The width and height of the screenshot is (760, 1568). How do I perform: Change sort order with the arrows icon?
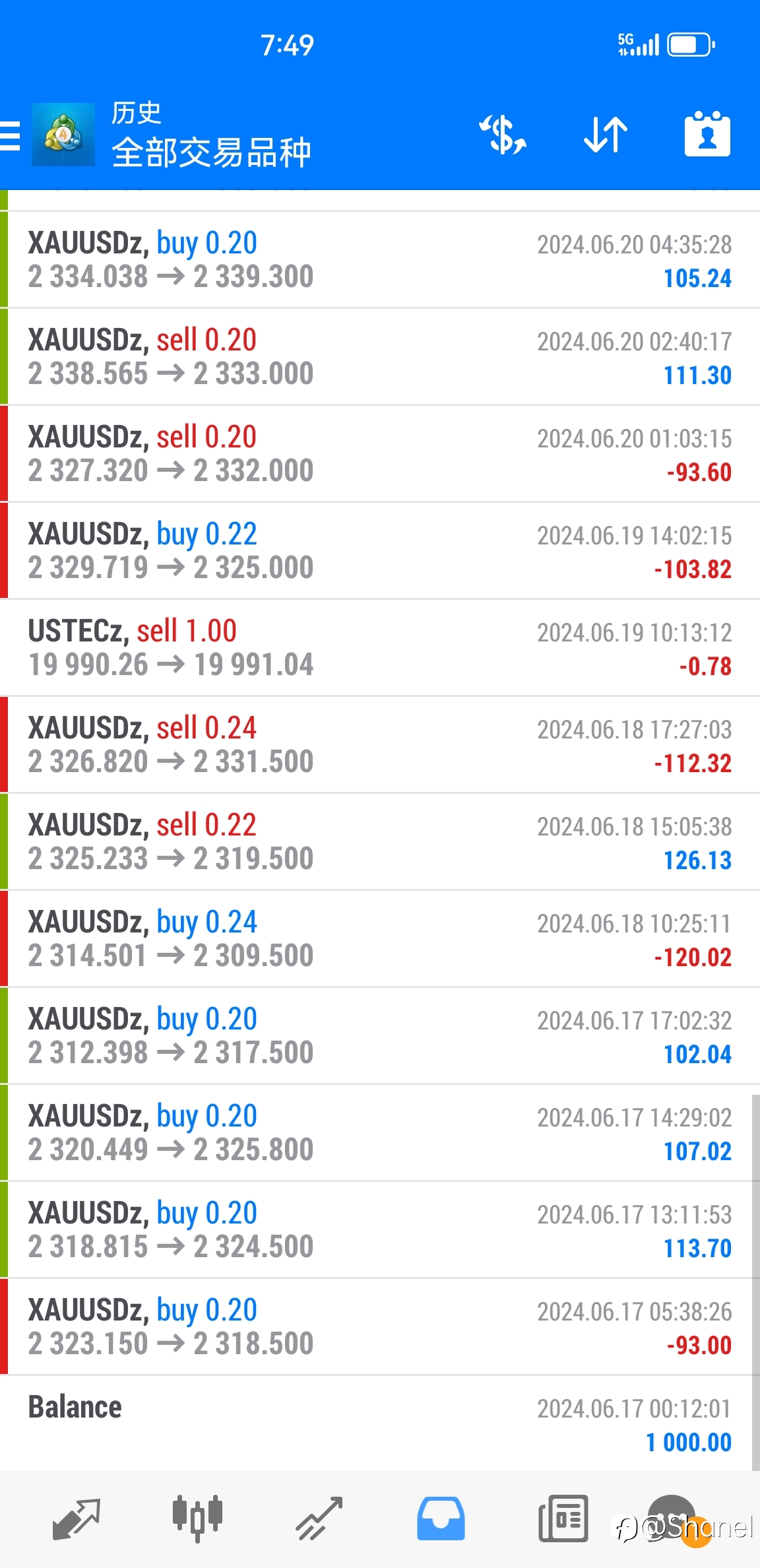(606, 135)
